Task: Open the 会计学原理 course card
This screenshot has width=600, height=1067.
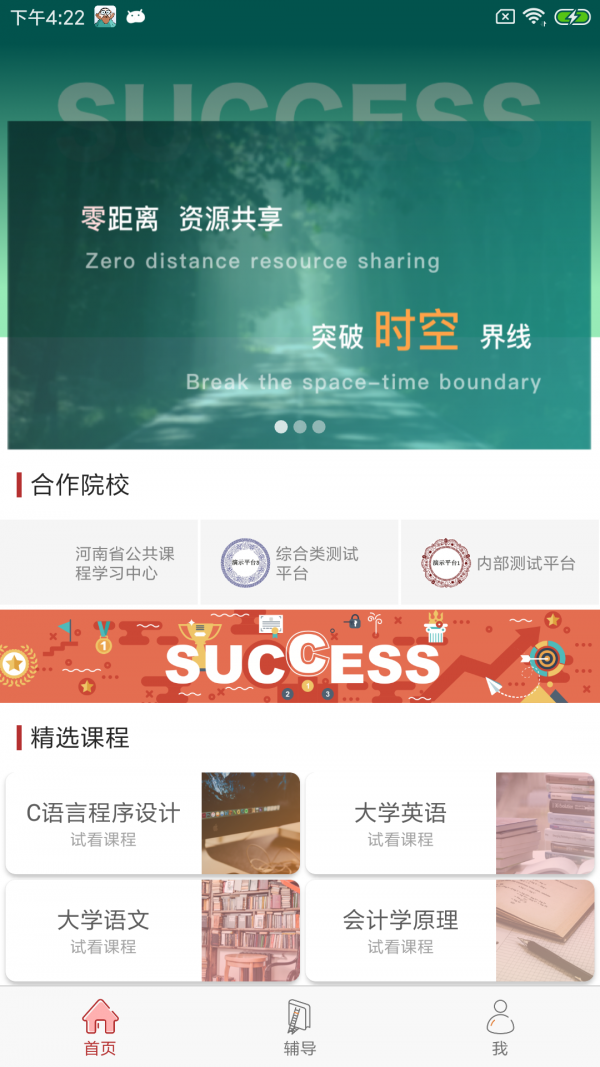Action: tap(450, 930)
